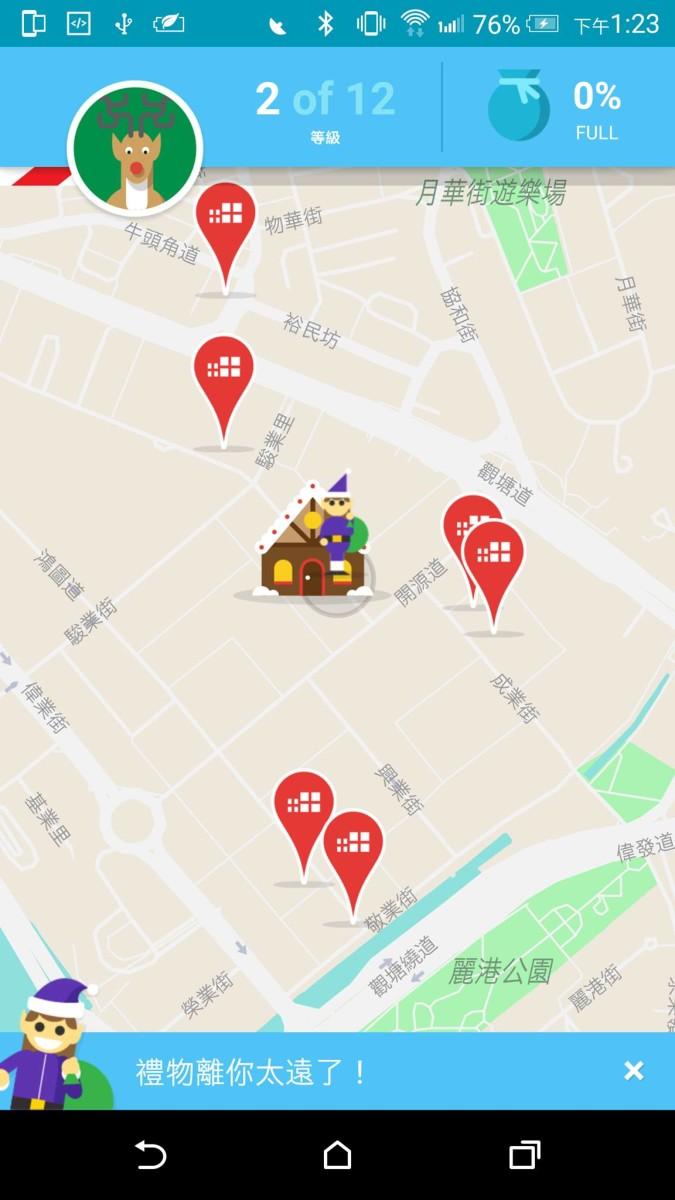Dismiss the 禮物離你太遠了 banner
The image size is (675, 1200).
(633, 1071)
